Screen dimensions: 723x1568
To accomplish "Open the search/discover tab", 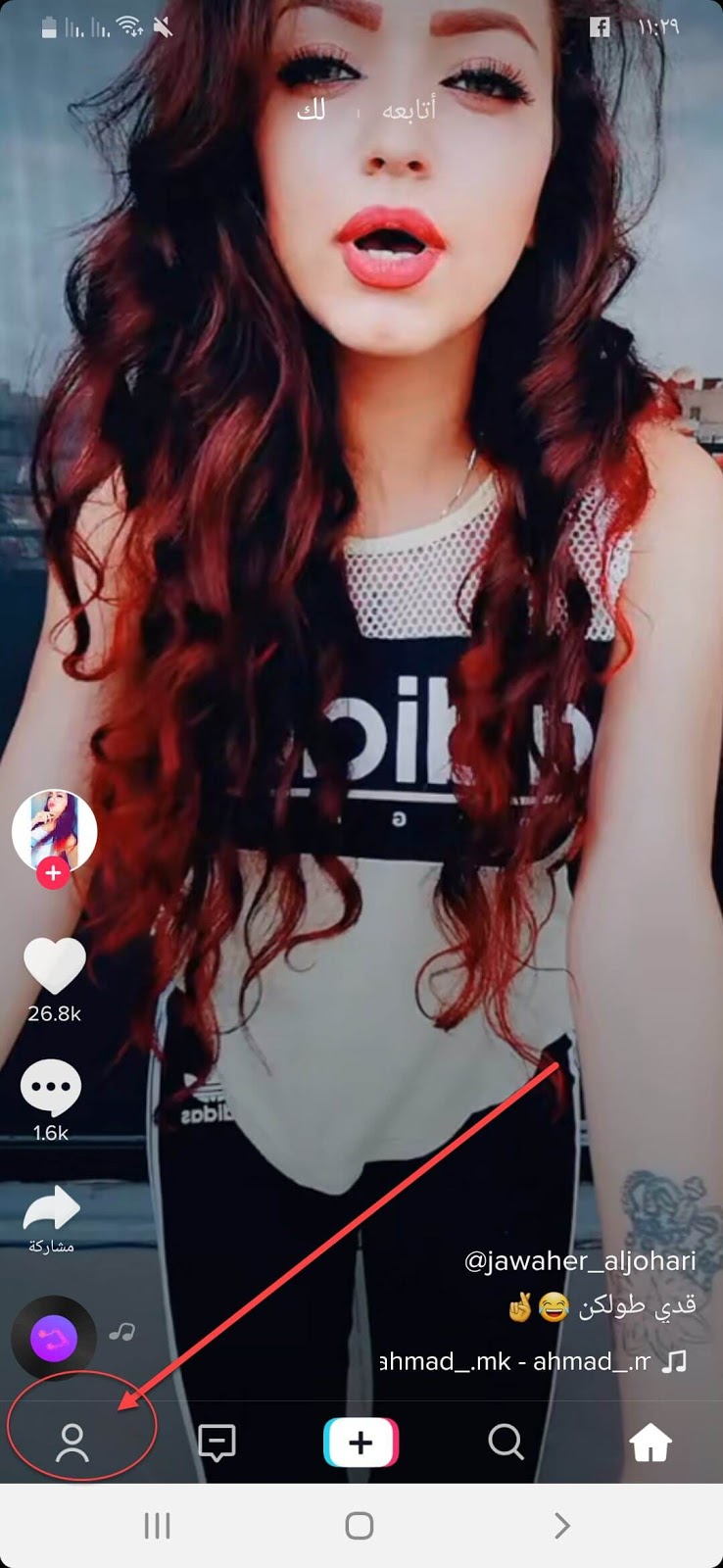I will 506,1442.
